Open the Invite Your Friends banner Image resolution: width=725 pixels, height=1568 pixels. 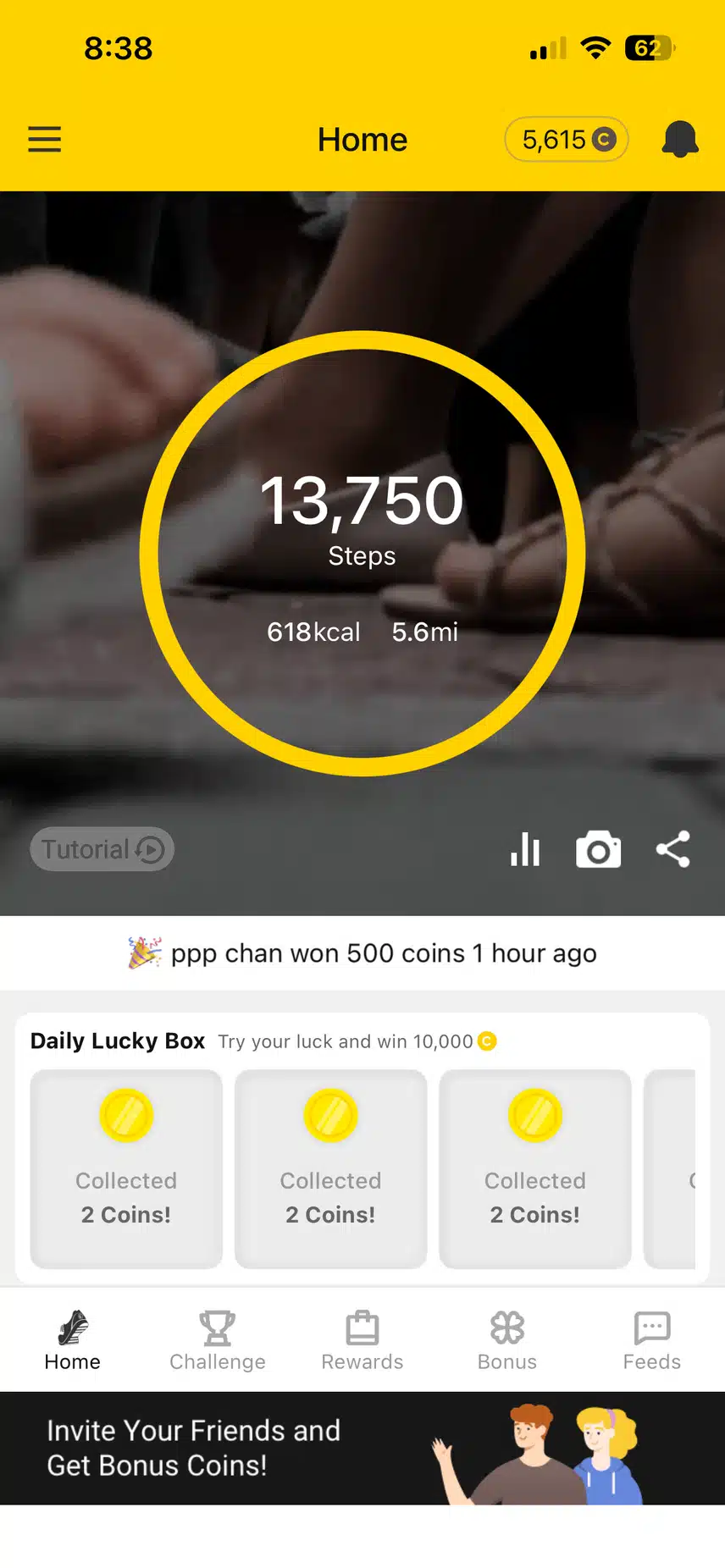(362, 1448)
